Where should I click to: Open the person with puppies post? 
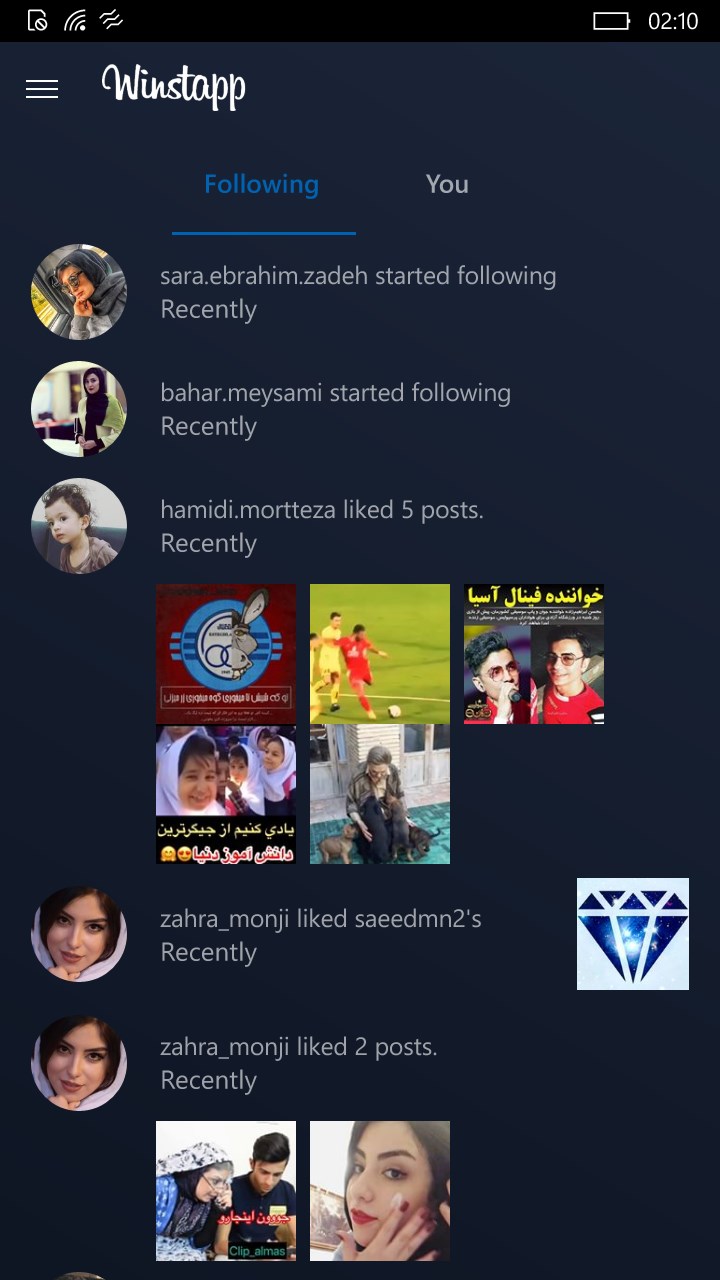pyautogui.click(x=380, y=795)
